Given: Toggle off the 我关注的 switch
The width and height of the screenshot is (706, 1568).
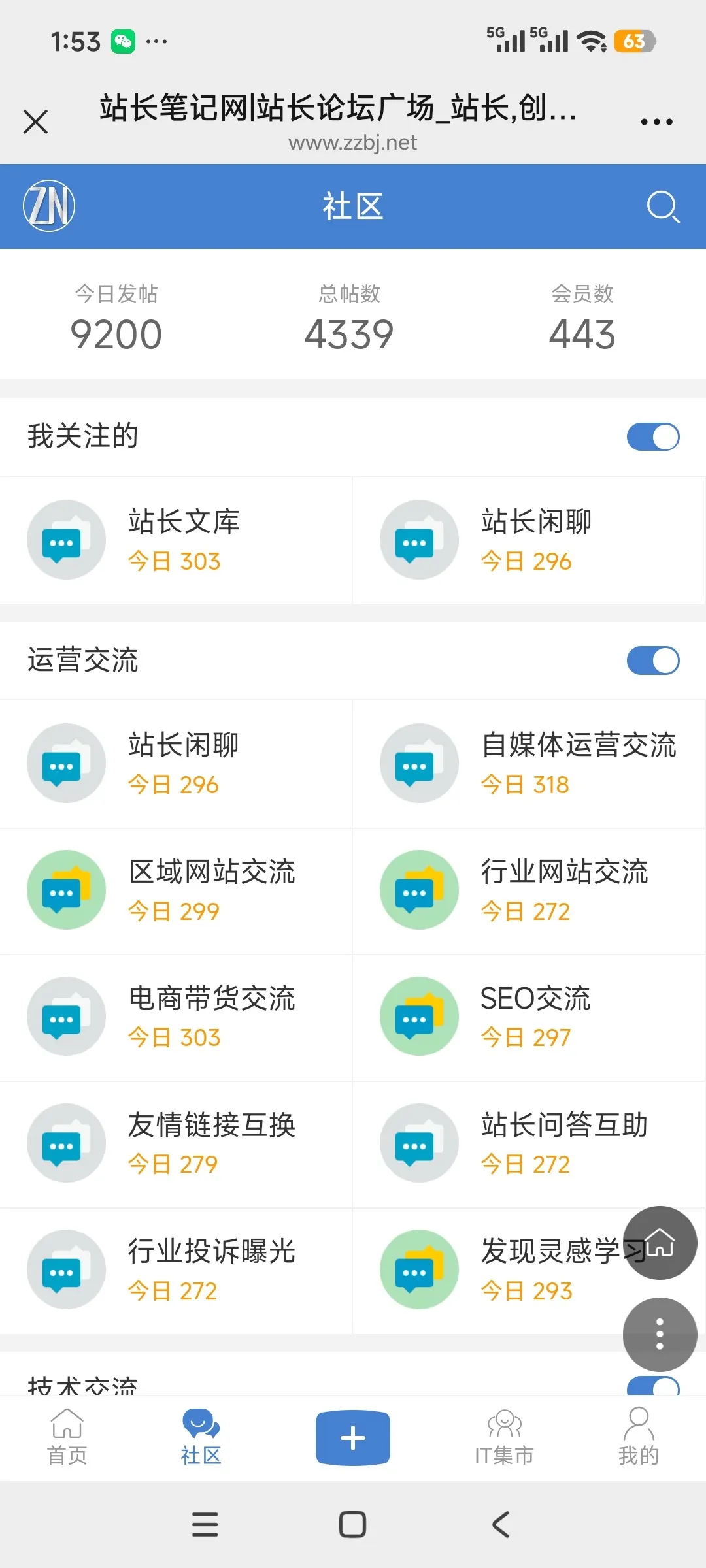Looking at the screenshot, I should pyautogui.click(x=652, y=436).
